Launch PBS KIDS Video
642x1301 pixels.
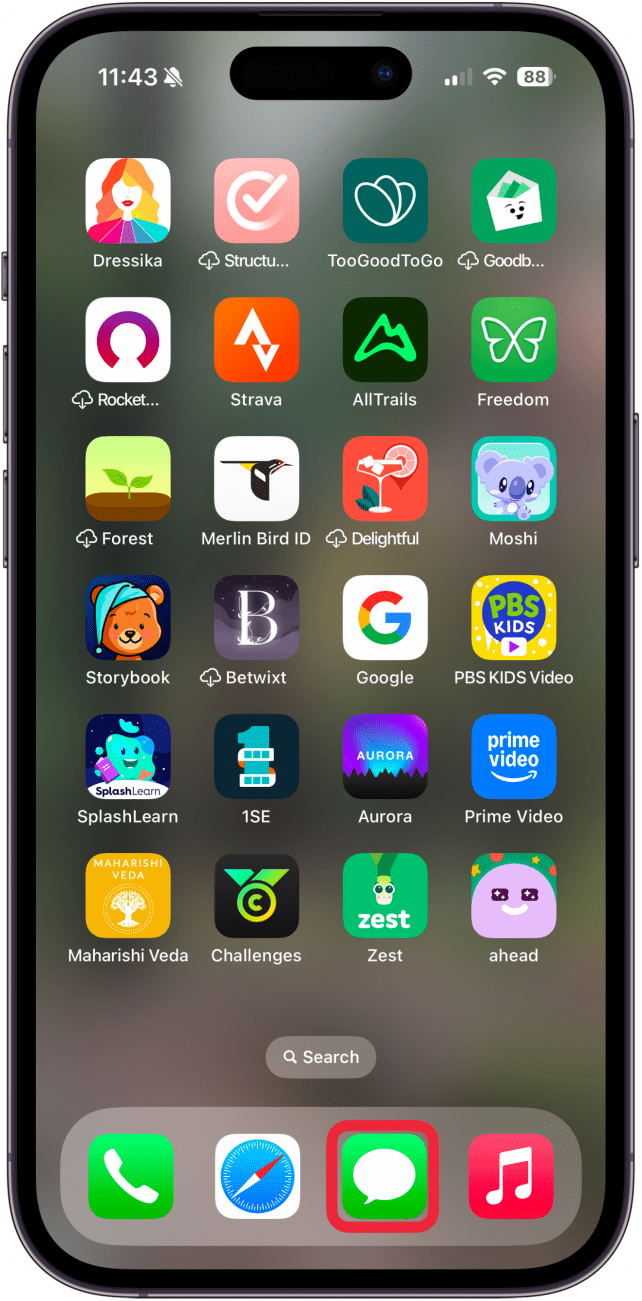513,618
